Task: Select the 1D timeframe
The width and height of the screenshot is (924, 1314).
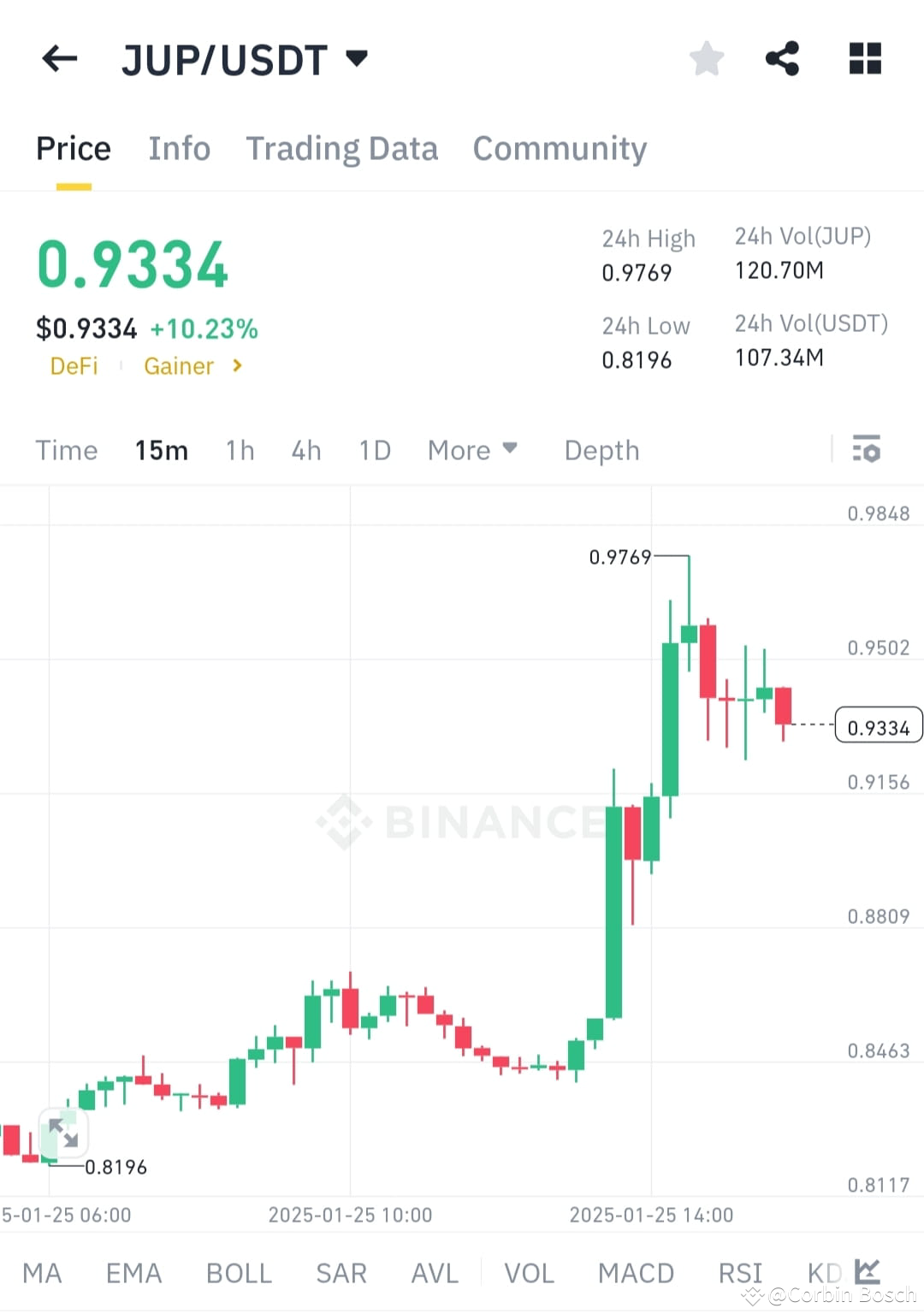Action: [374, 449]
